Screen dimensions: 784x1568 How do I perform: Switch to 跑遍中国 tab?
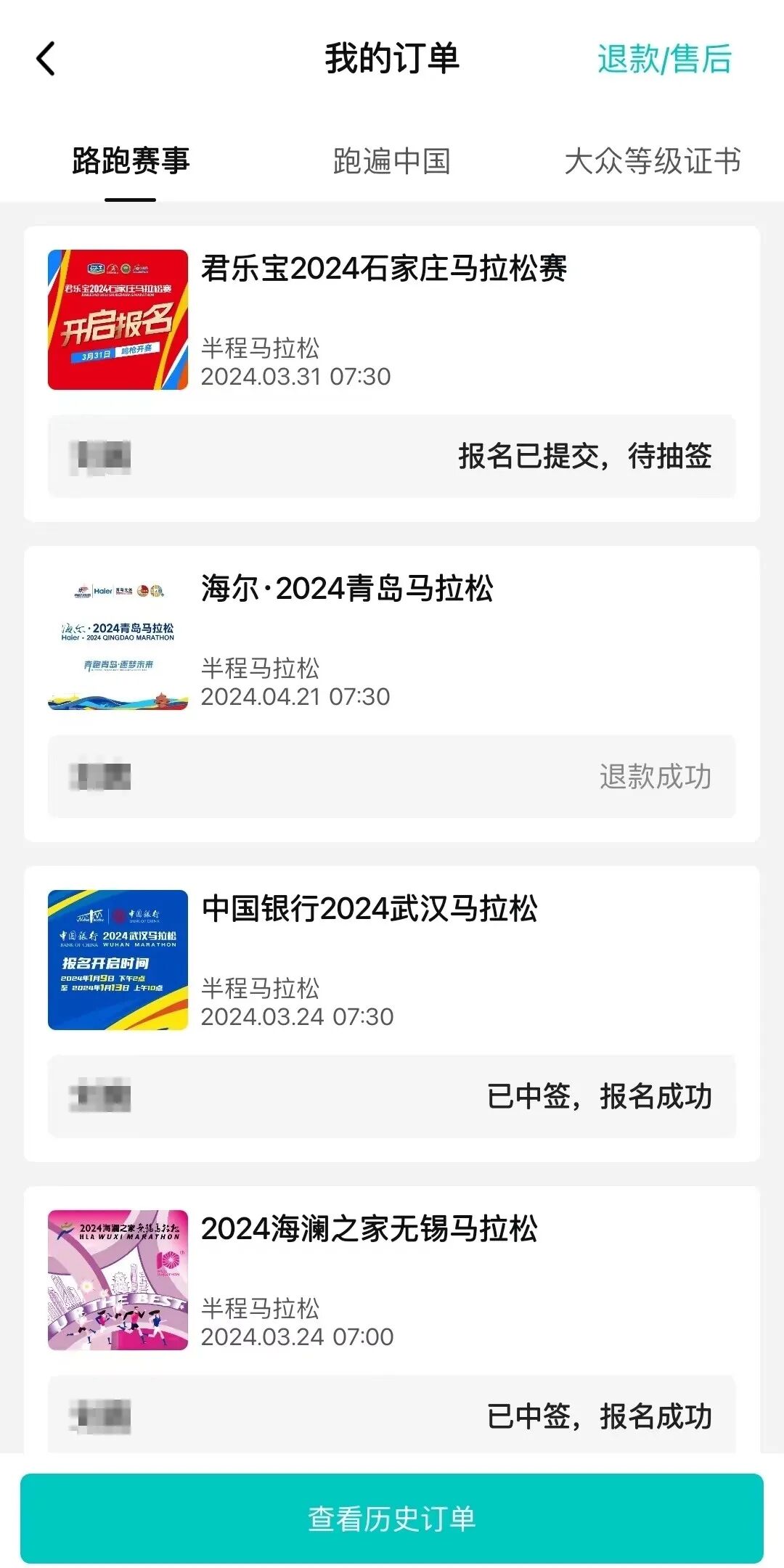coord(391,161)
